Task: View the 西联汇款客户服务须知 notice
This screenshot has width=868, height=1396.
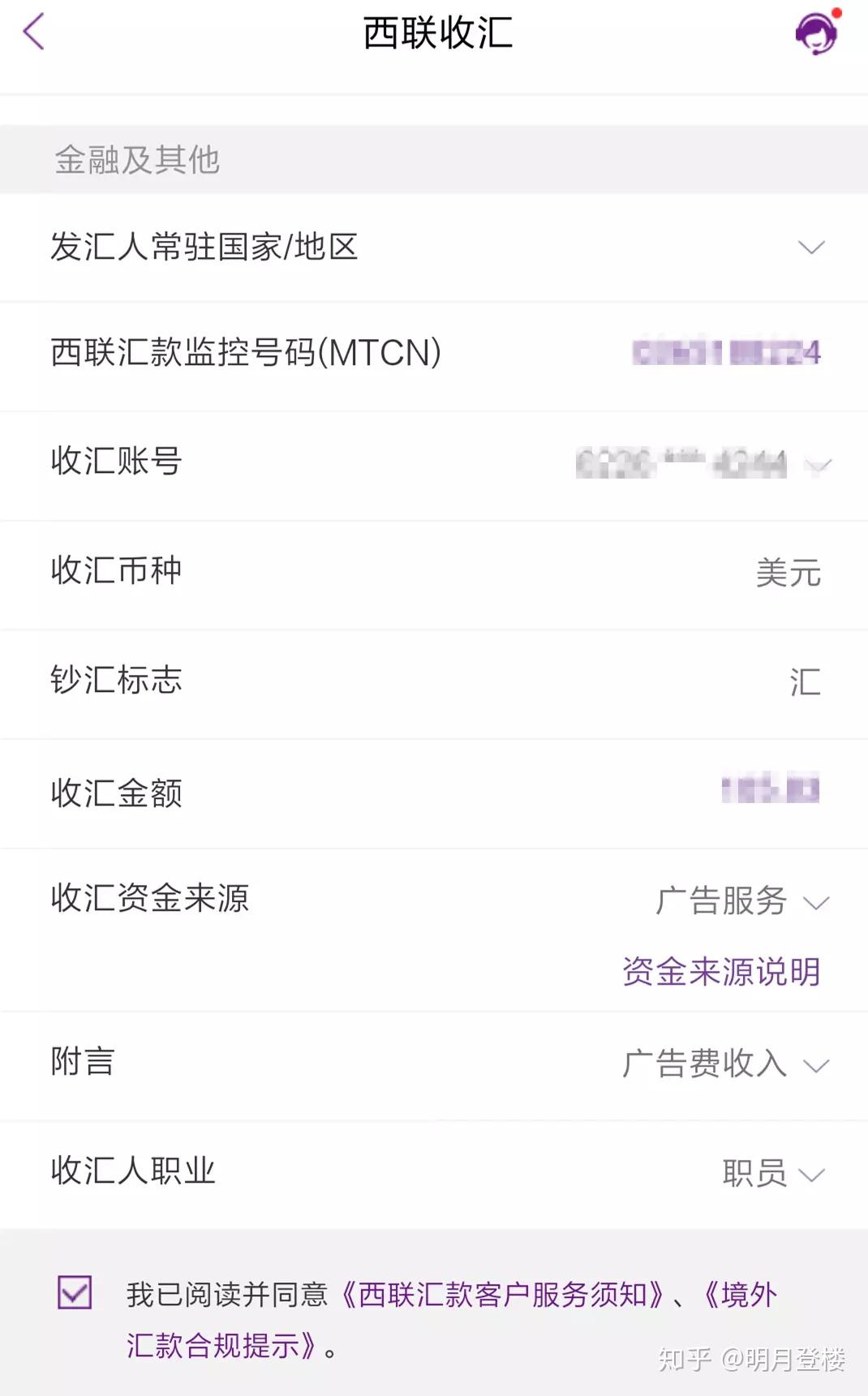Action: point(503,1293)
